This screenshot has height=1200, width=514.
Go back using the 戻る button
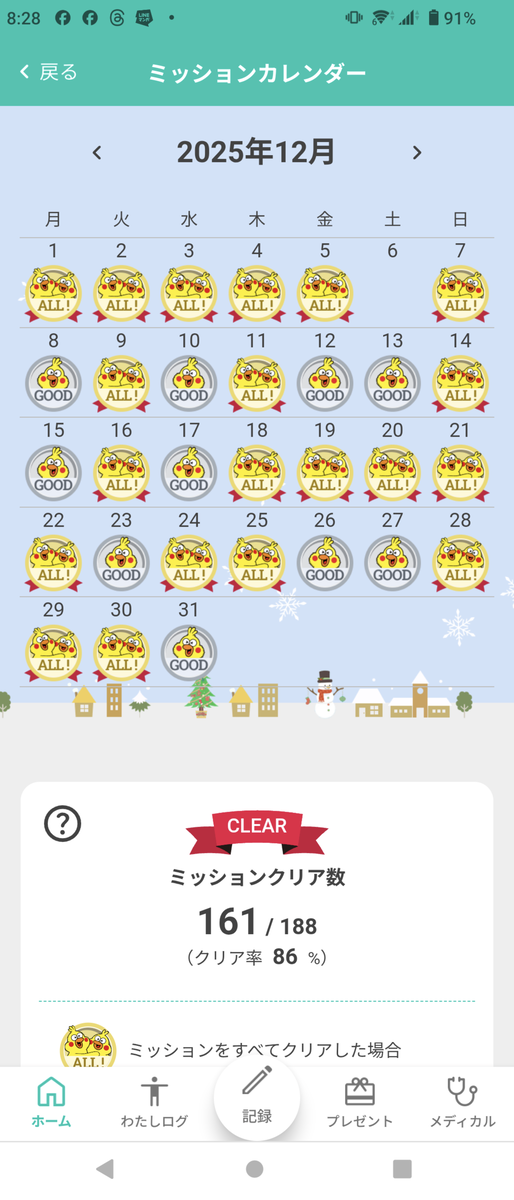coord(48,72)
